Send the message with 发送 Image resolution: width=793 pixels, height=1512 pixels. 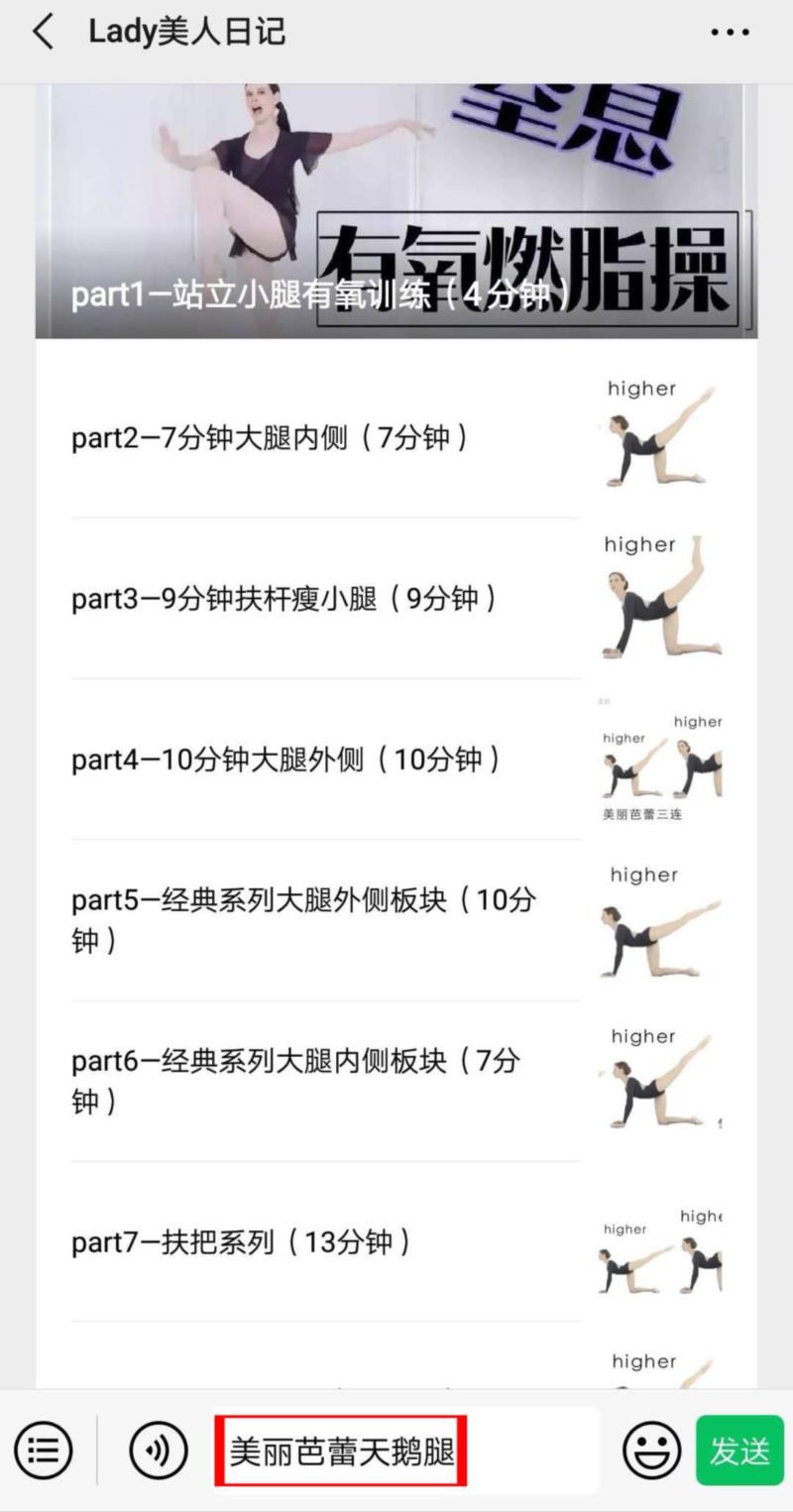tap(739, 1451)
